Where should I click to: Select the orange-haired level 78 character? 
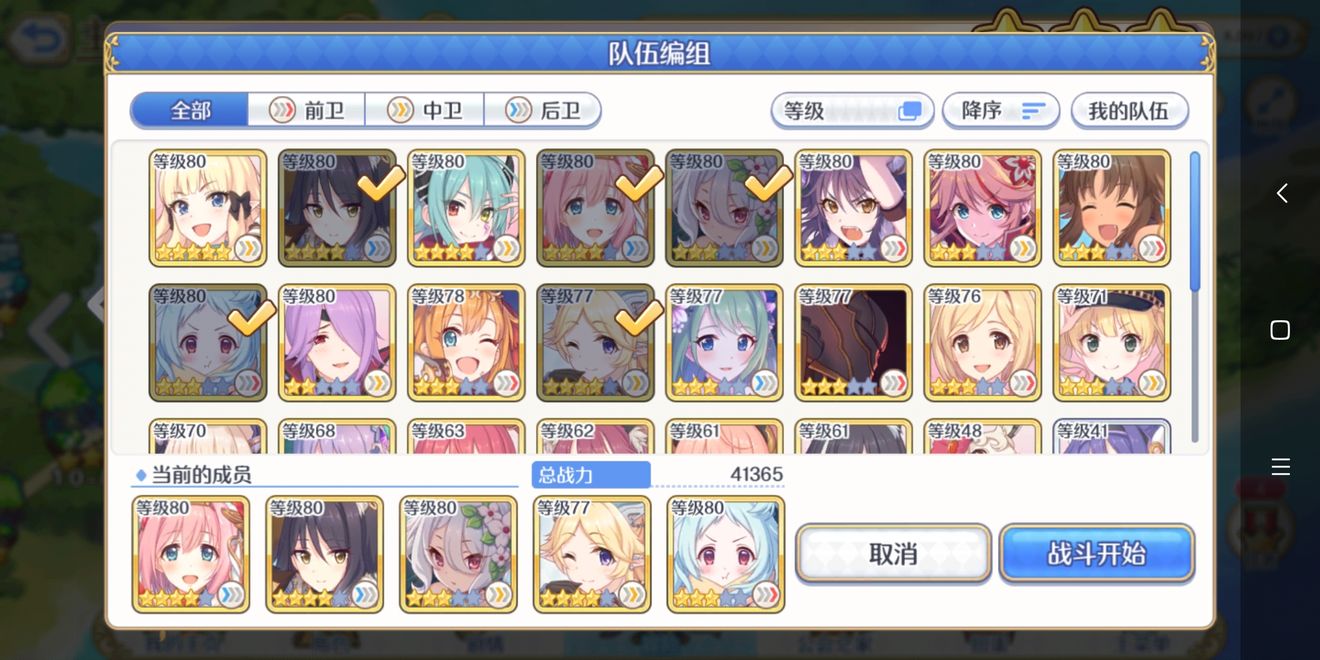(x=466, y=342)
